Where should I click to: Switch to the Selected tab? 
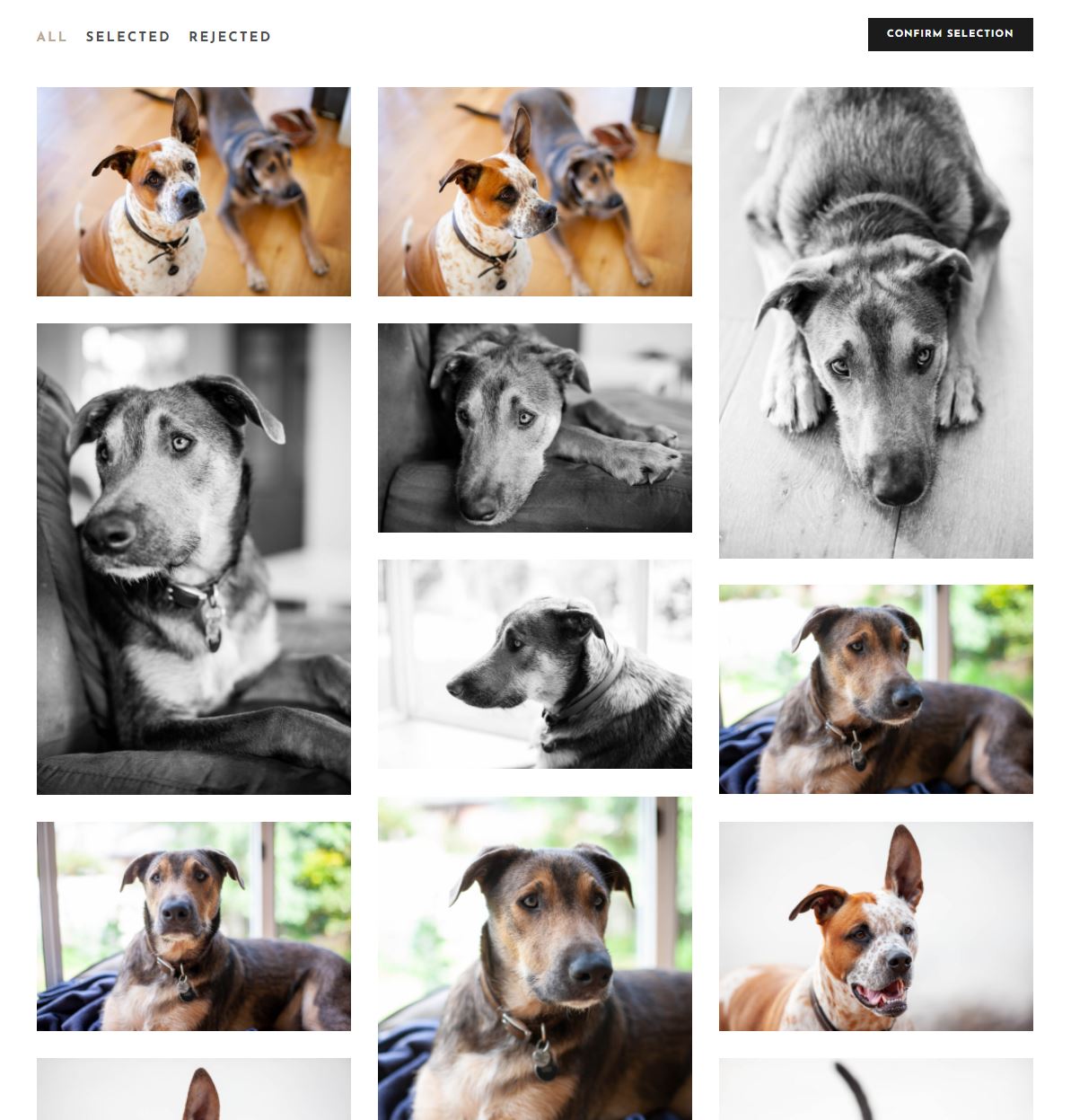tap(127, 37)
